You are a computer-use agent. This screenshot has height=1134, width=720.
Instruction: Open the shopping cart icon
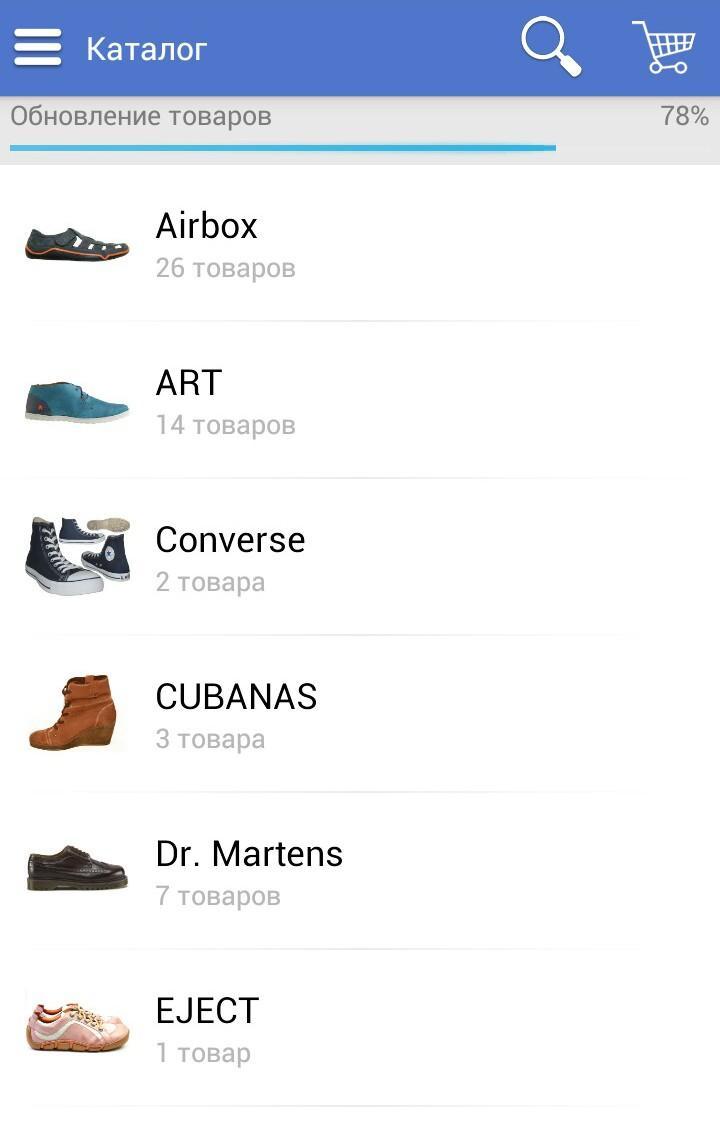(665, 46)
